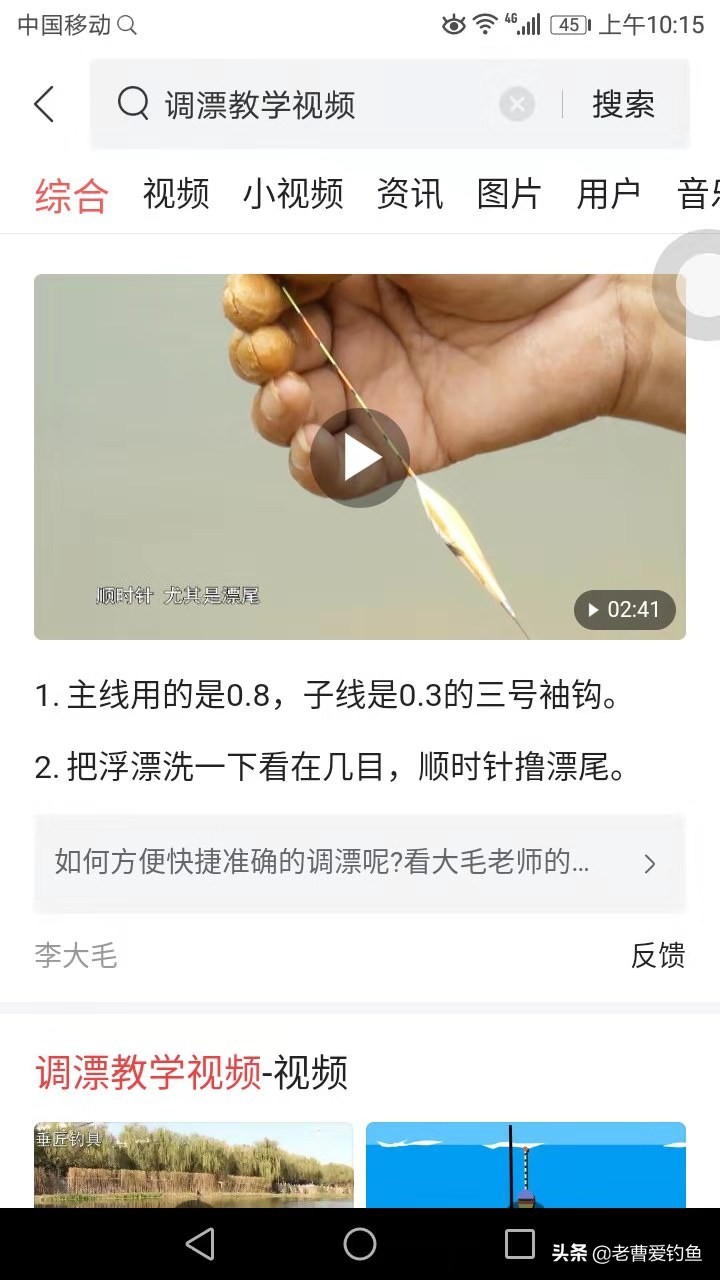
Task: Tap the navigation bar back triangle
Action: (x=200, y=1245)
